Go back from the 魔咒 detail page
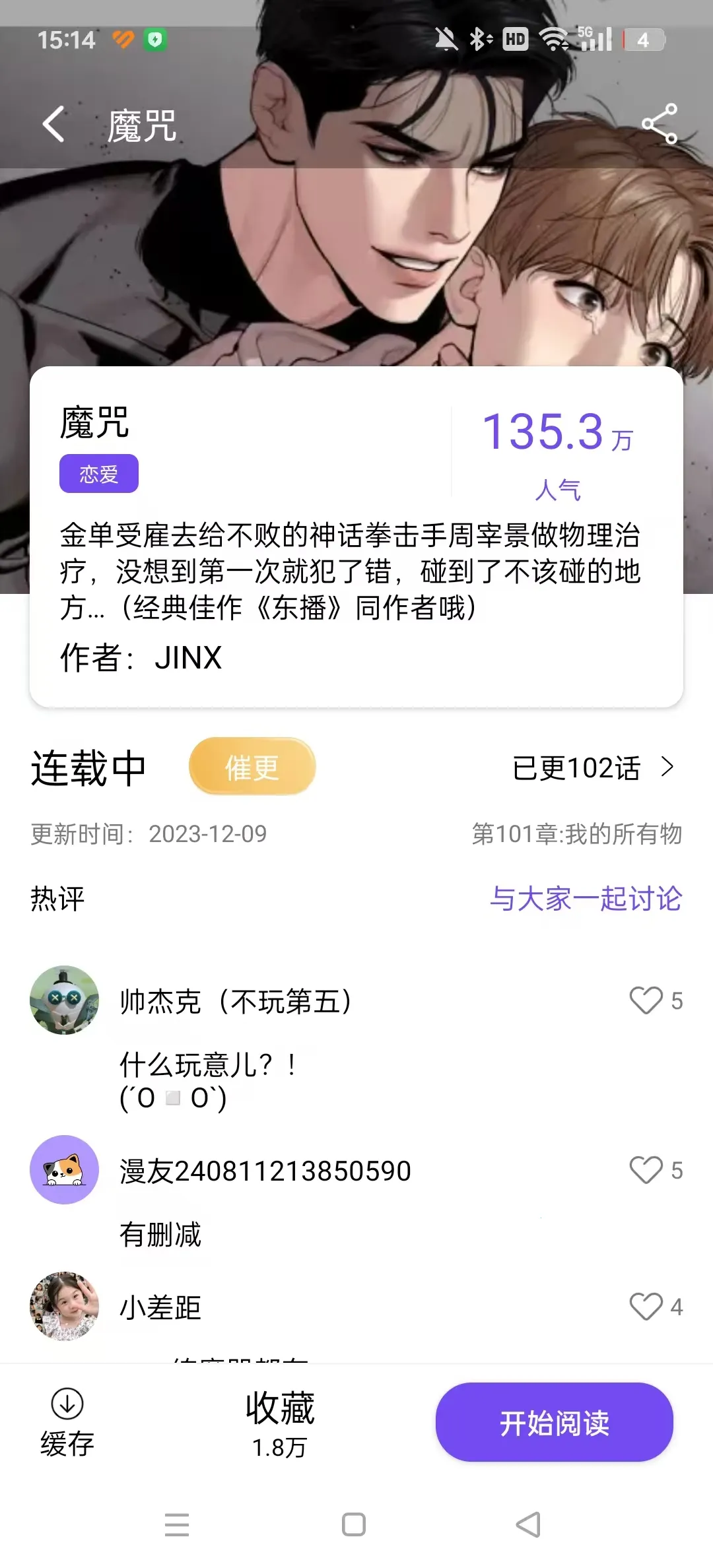Viewport: 713px width, 1568px height. [54, 124]
